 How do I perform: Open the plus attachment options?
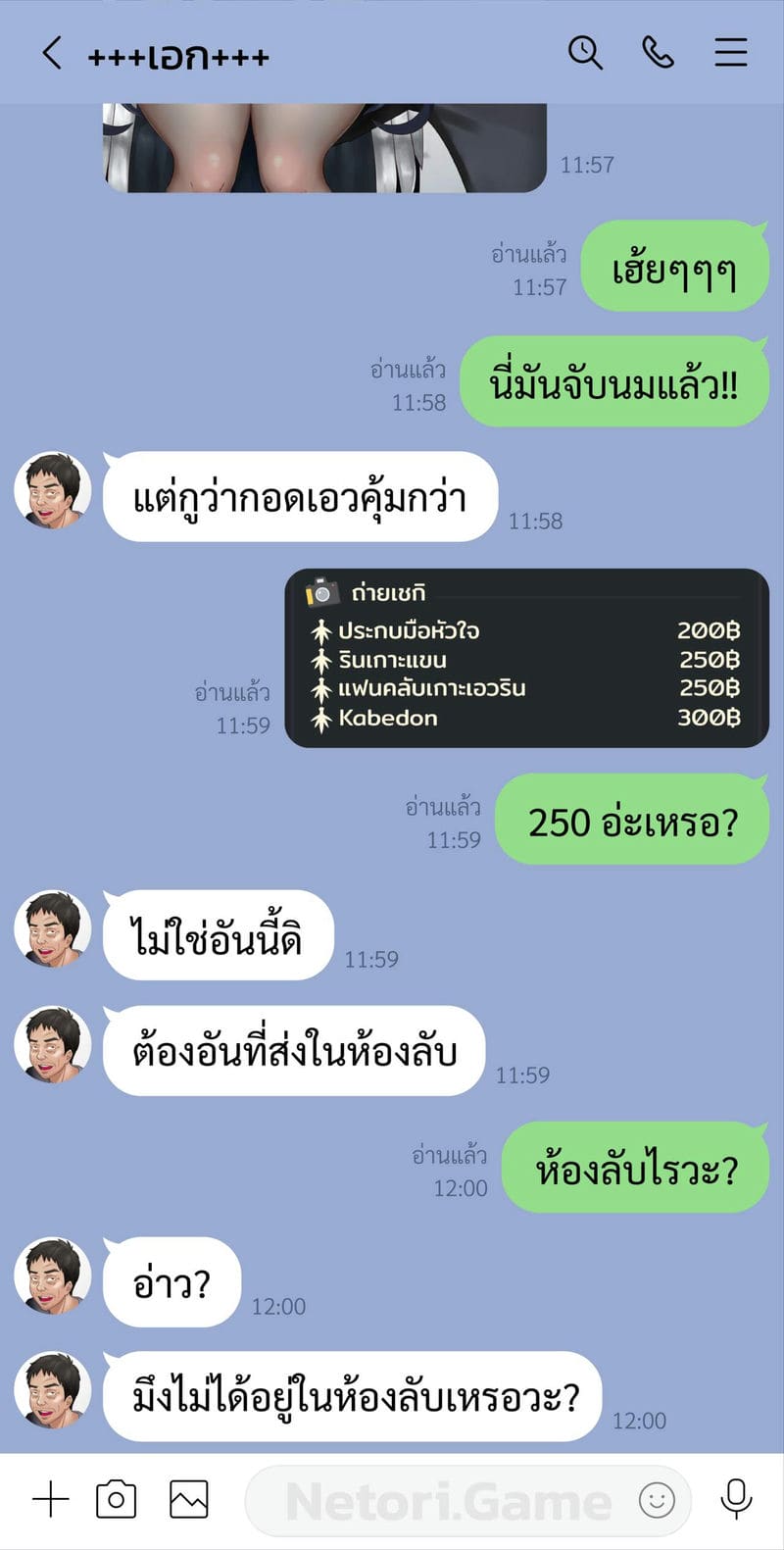tap(50, 1499)
